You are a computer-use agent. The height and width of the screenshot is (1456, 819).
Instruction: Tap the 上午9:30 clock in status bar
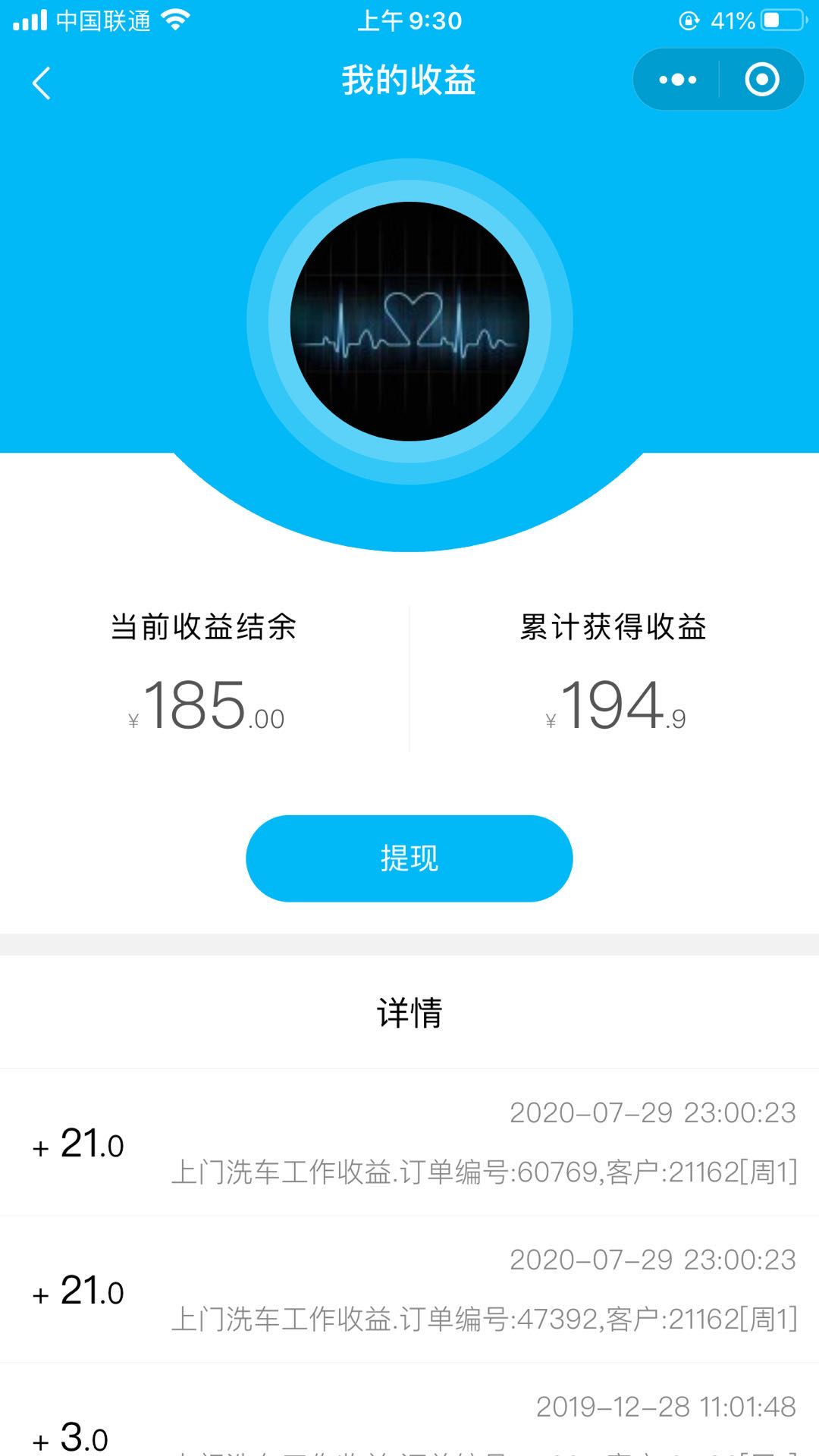(x=409, y=20)
